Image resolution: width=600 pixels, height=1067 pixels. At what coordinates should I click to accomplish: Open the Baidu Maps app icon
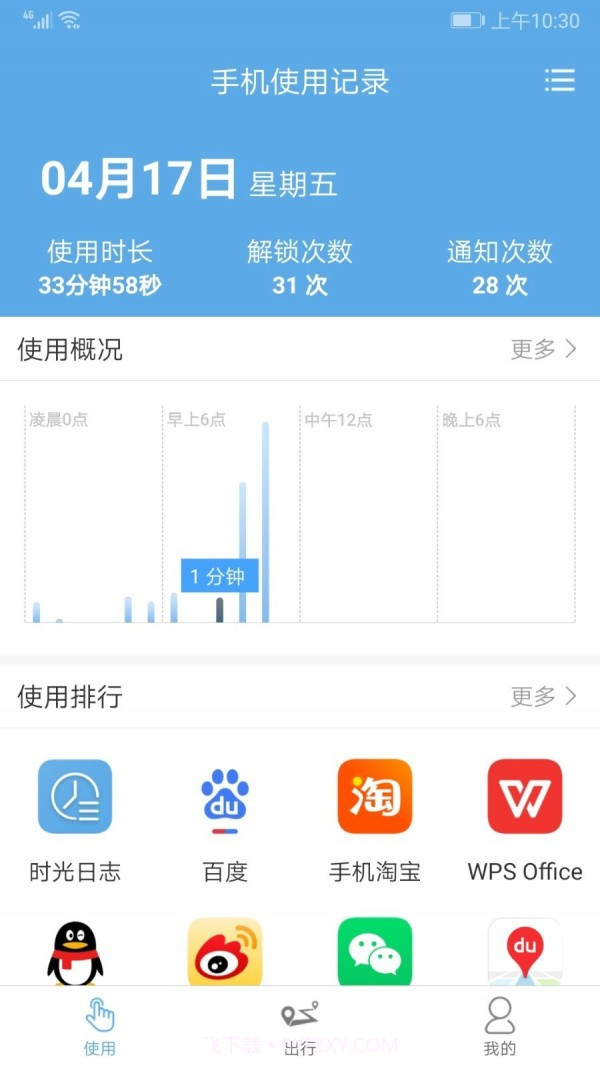click(x=525, y=952)
